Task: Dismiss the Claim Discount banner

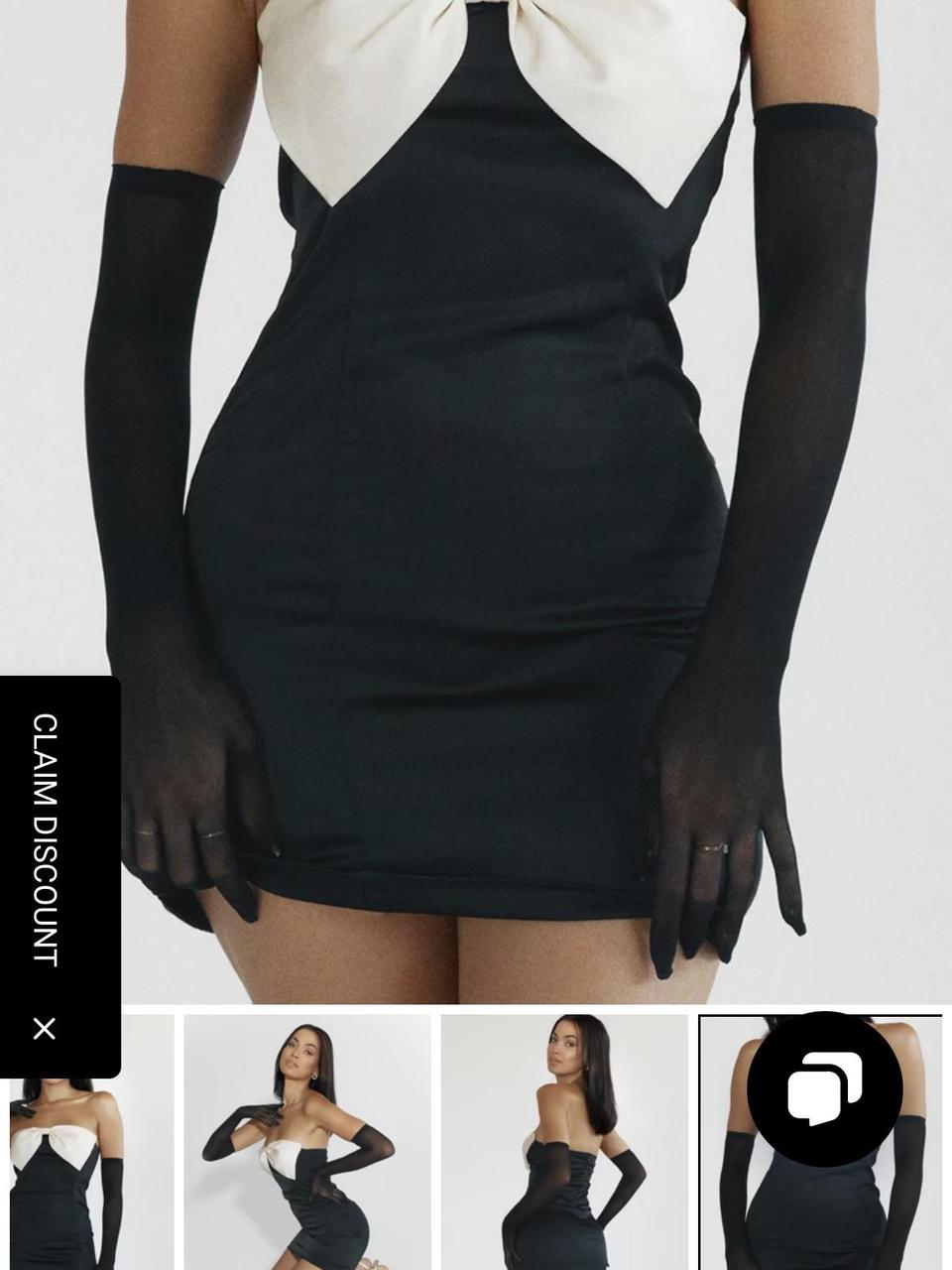Action: 44,1028
